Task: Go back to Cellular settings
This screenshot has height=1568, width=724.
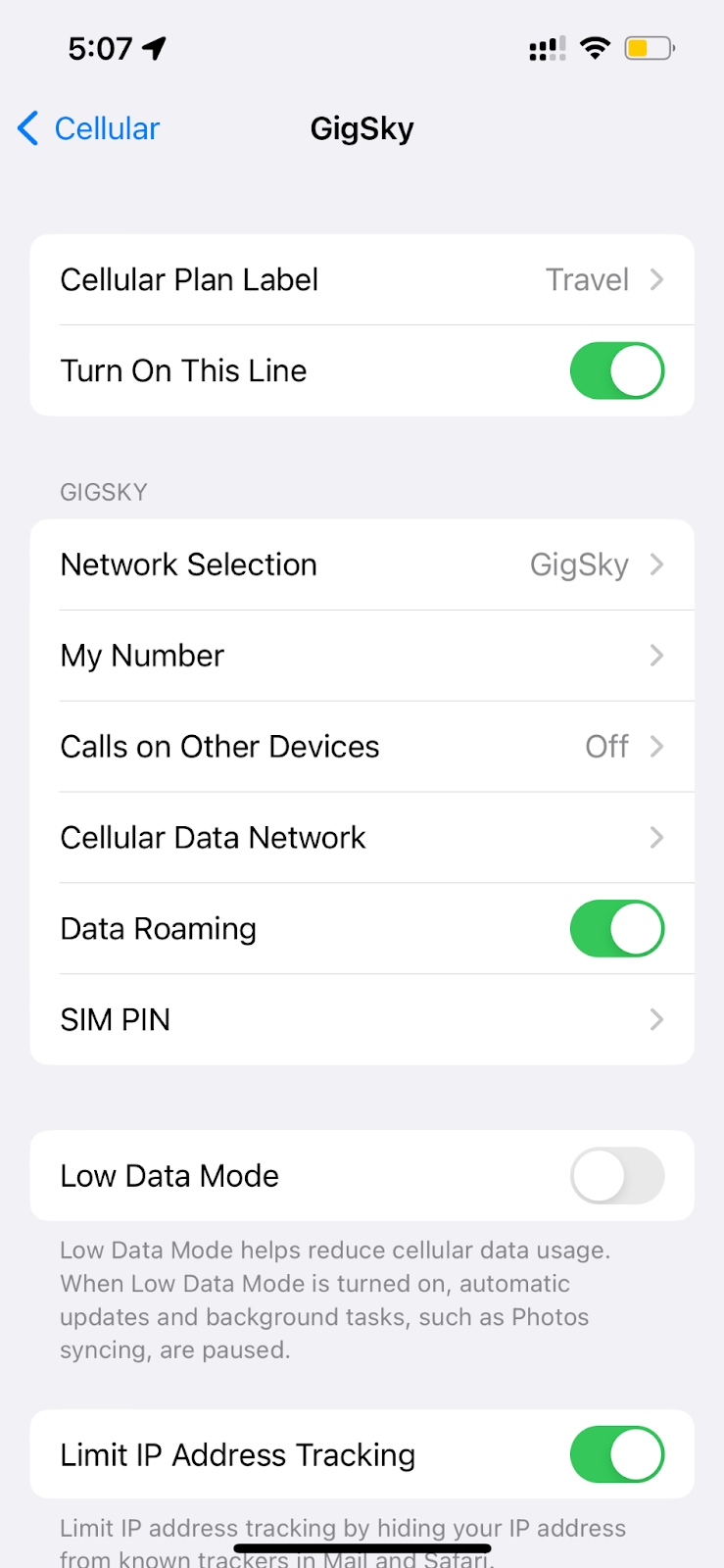Action: (88, 128)
